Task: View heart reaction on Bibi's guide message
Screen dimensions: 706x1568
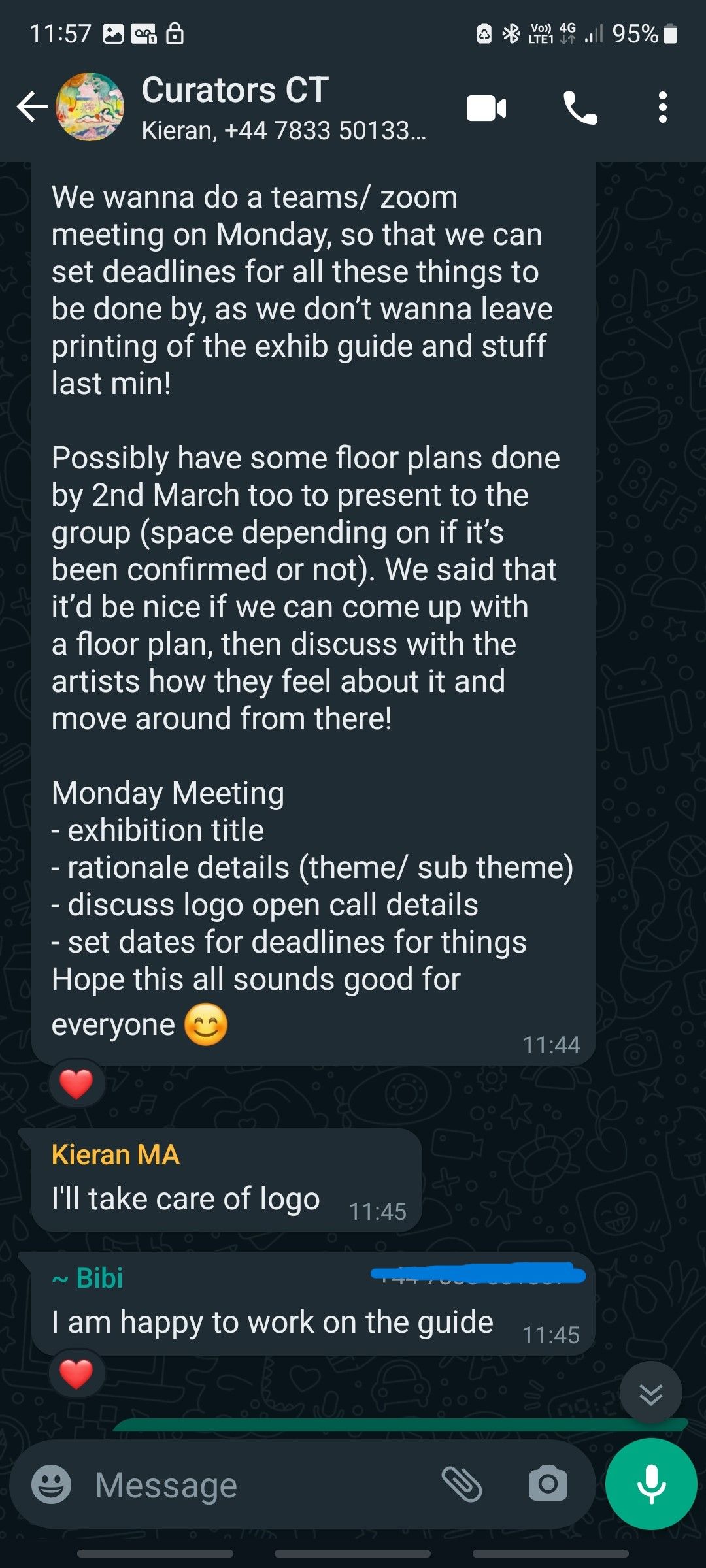Action: tap(76, 1373)
